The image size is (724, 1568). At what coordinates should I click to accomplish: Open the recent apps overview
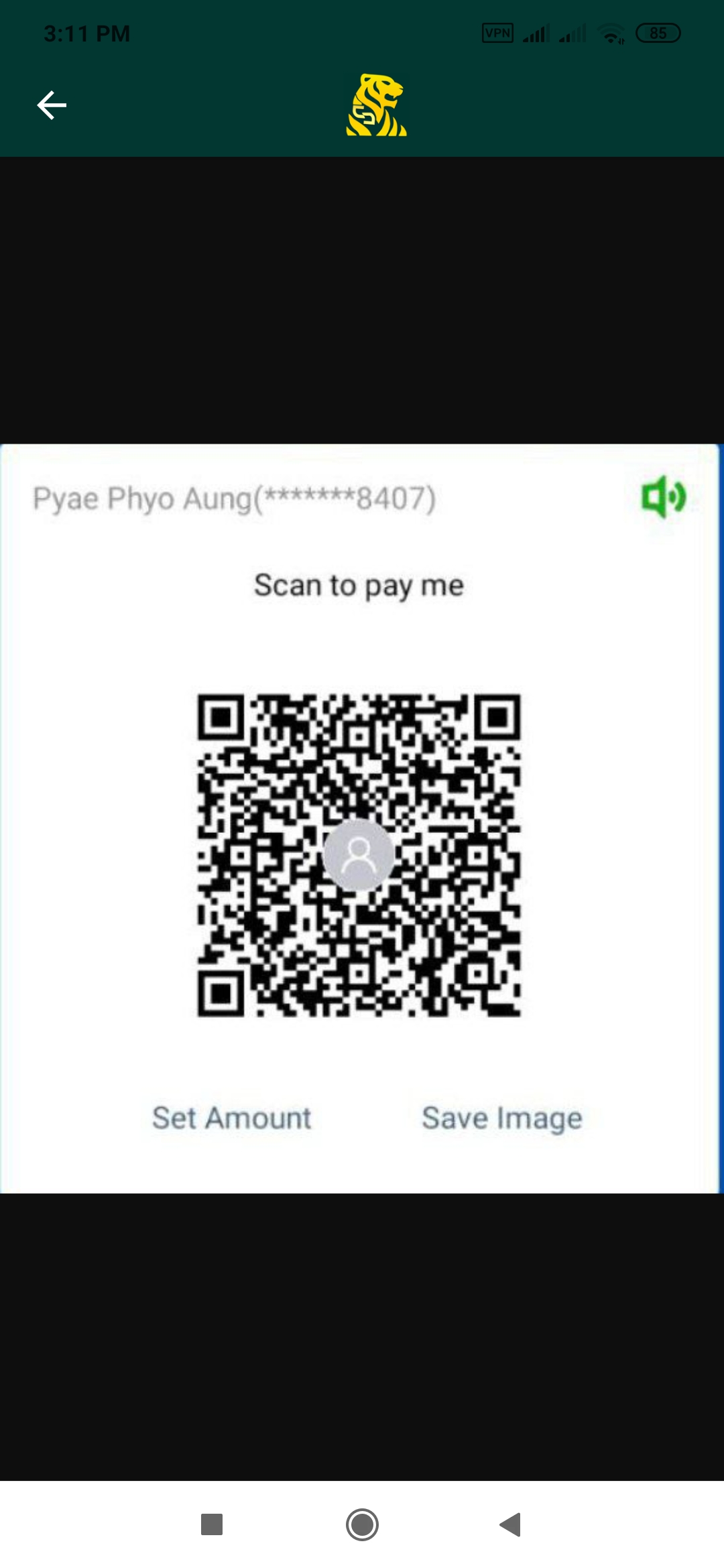[x=212, y=1524]
